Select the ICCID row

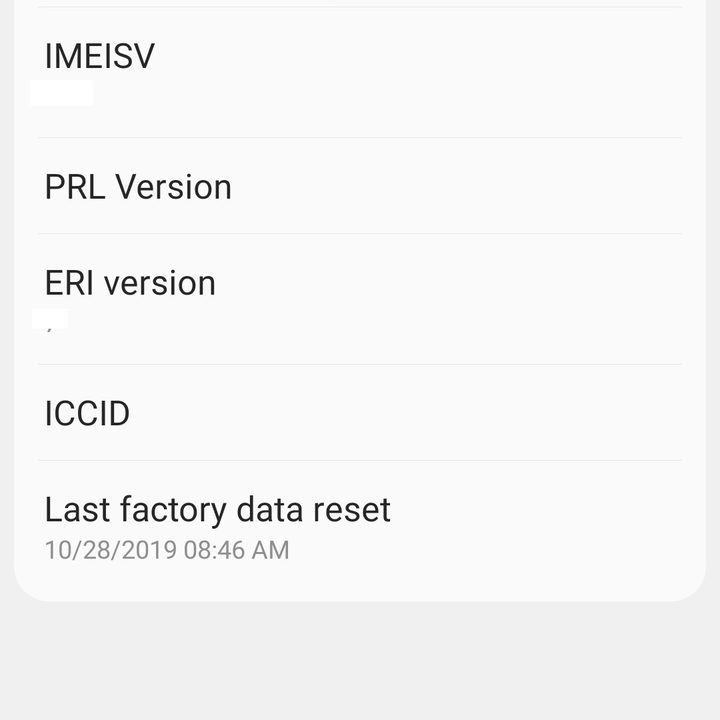coord(360,413)
